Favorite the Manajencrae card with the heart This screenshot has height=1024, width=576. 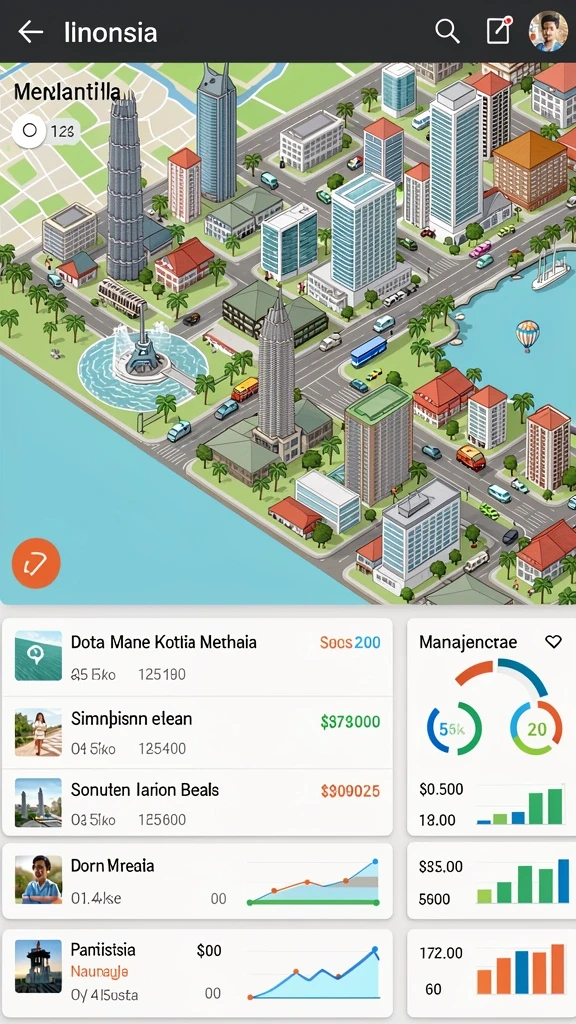553,642
